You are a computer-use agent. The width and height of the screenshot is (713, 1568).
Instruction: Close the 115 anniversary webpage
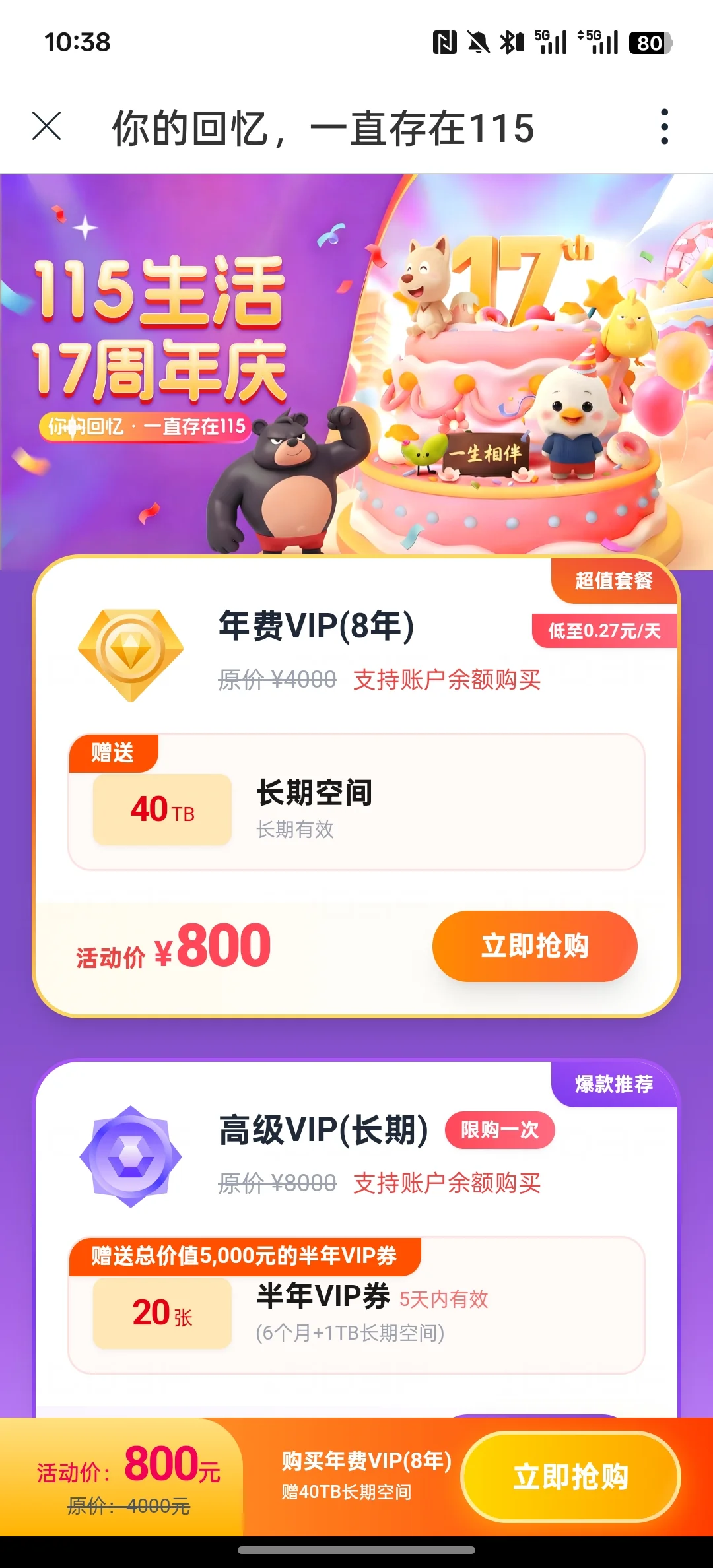pyautogui.click(x=46, y=126)
